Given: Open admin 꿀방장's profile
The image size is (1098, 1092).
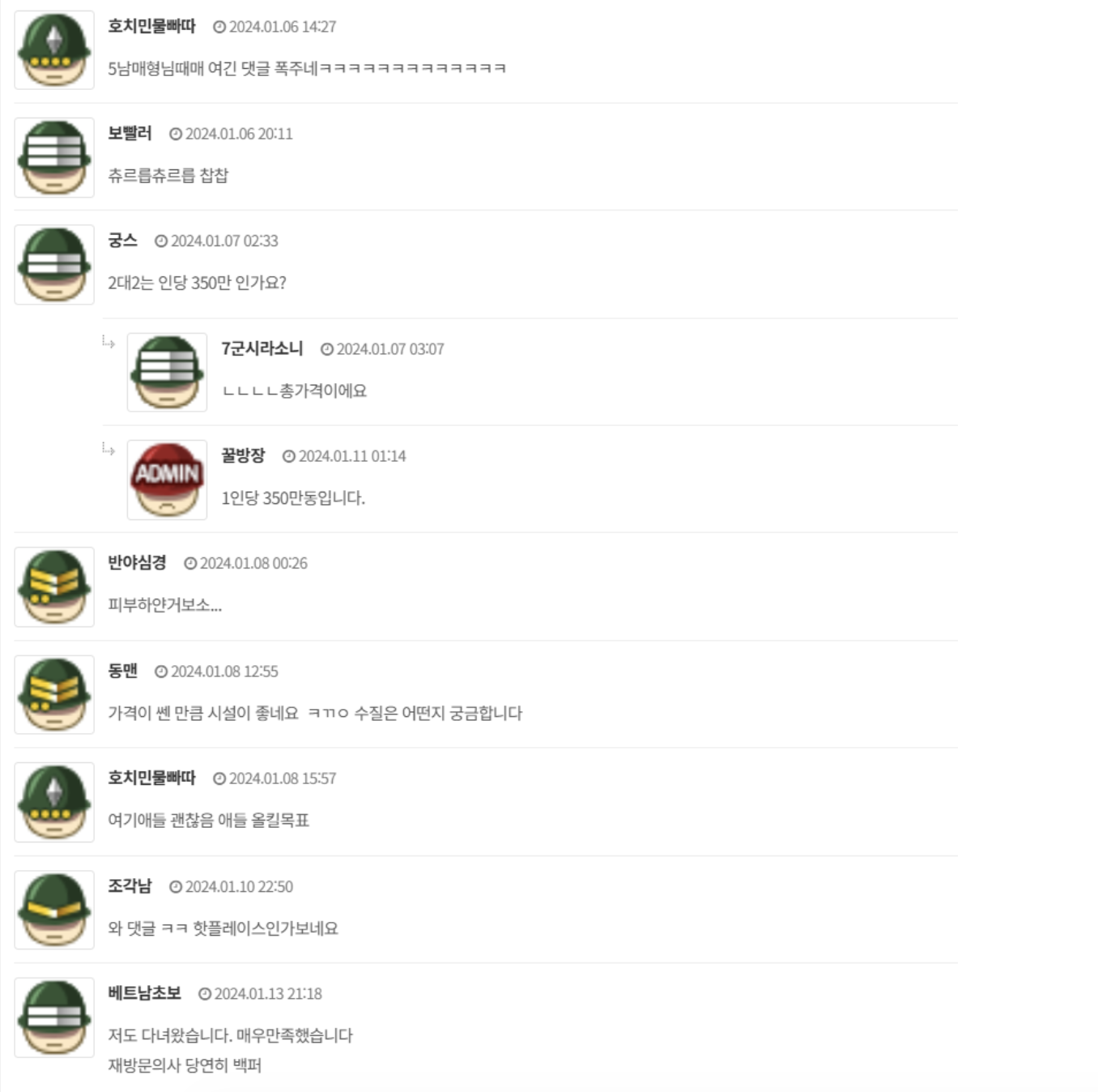Looking at the screenshot, I should (243, 455).
